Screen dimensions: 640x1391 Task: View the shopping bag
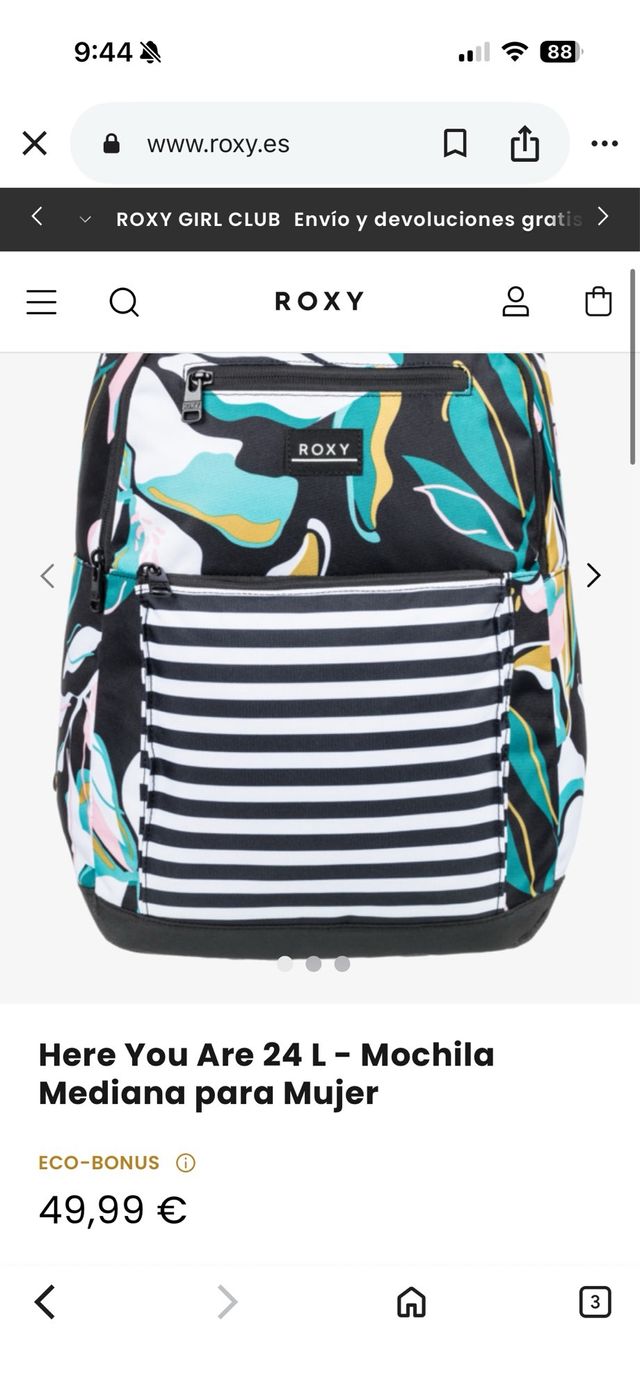598,302
